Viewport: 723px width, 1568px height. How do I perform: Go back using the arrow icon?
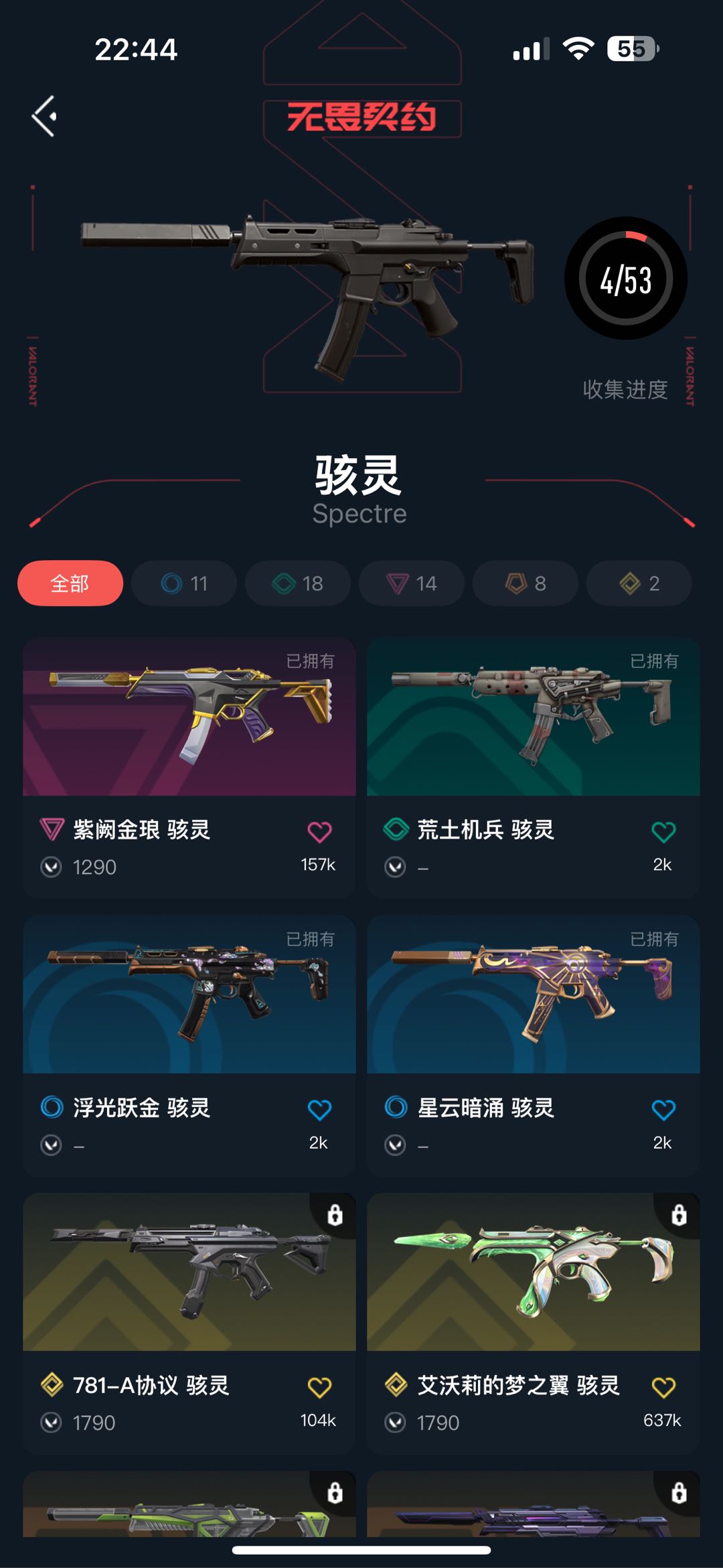[x=44, y=117]
